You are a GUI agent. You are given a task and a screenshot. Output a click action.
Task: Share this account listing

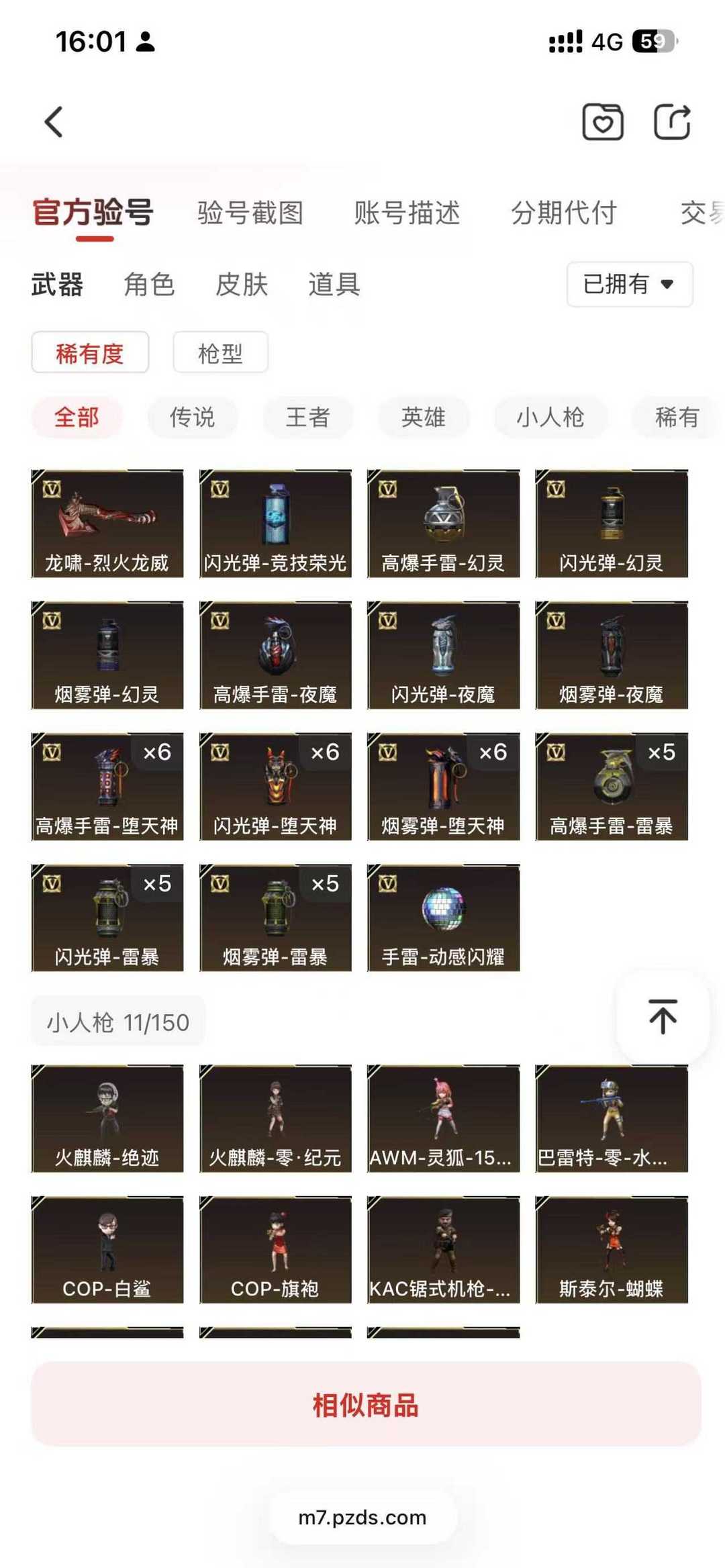(x=672, y=122)
